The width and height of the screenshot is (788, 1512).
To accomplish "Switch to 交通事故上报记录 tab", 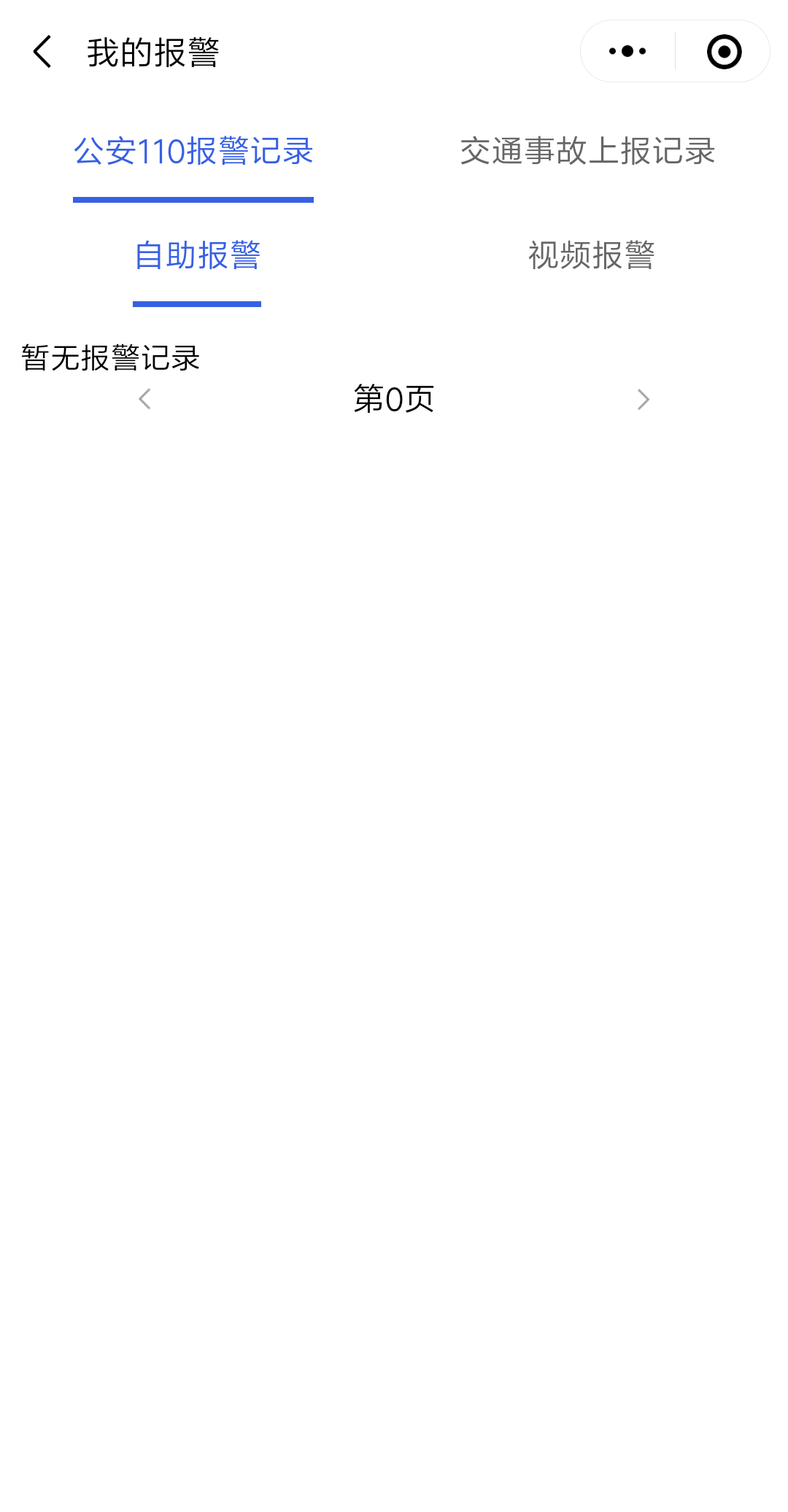I will point(587,152).
